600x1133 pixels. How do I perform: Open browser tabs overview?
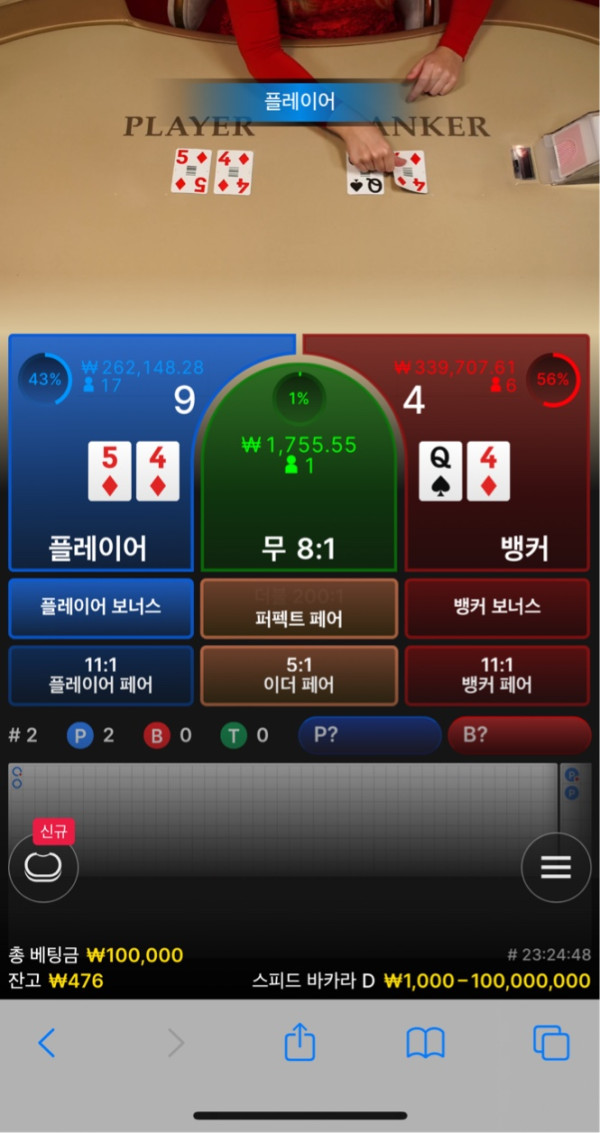(551, 1043)
